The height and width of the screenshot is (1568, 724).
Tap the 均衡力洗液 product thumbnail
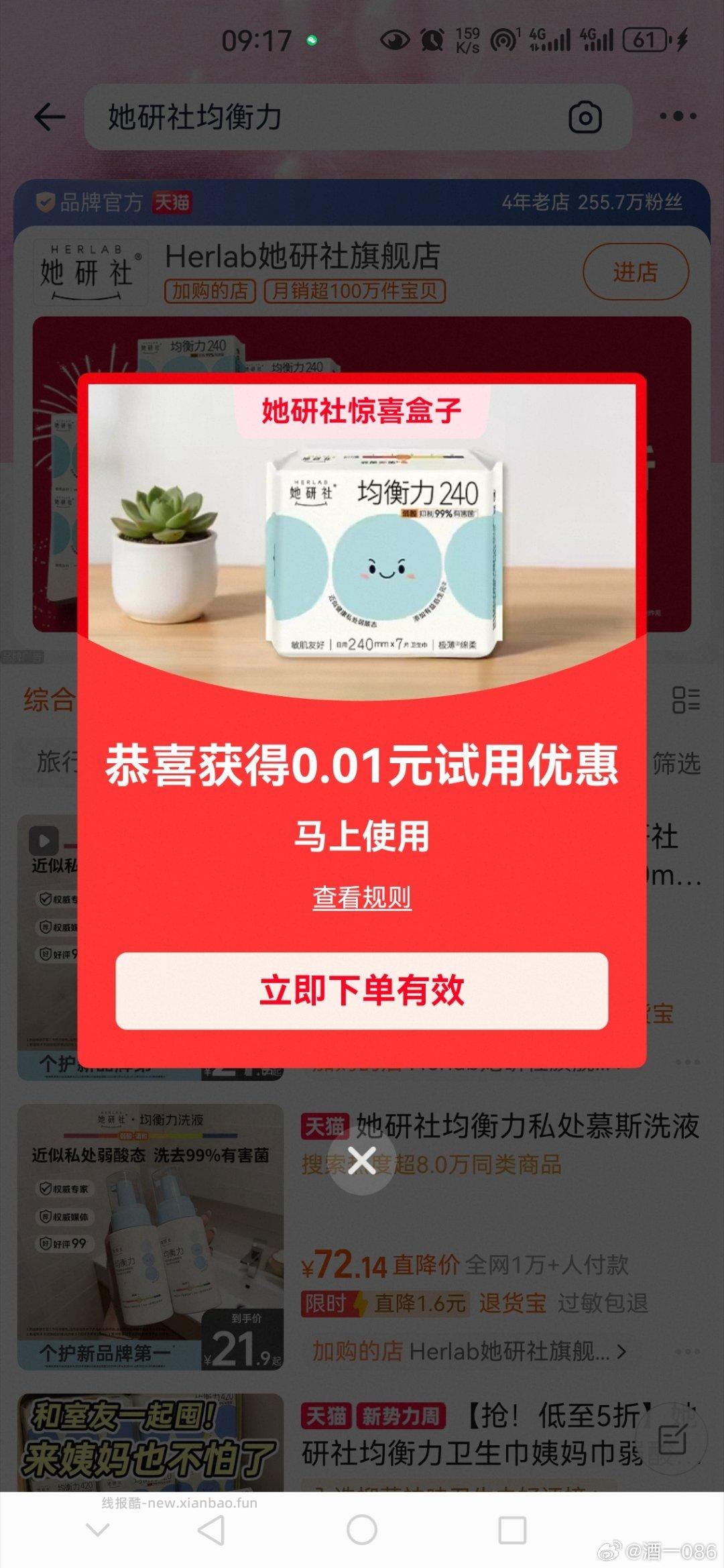click(x=151, y=1237)
